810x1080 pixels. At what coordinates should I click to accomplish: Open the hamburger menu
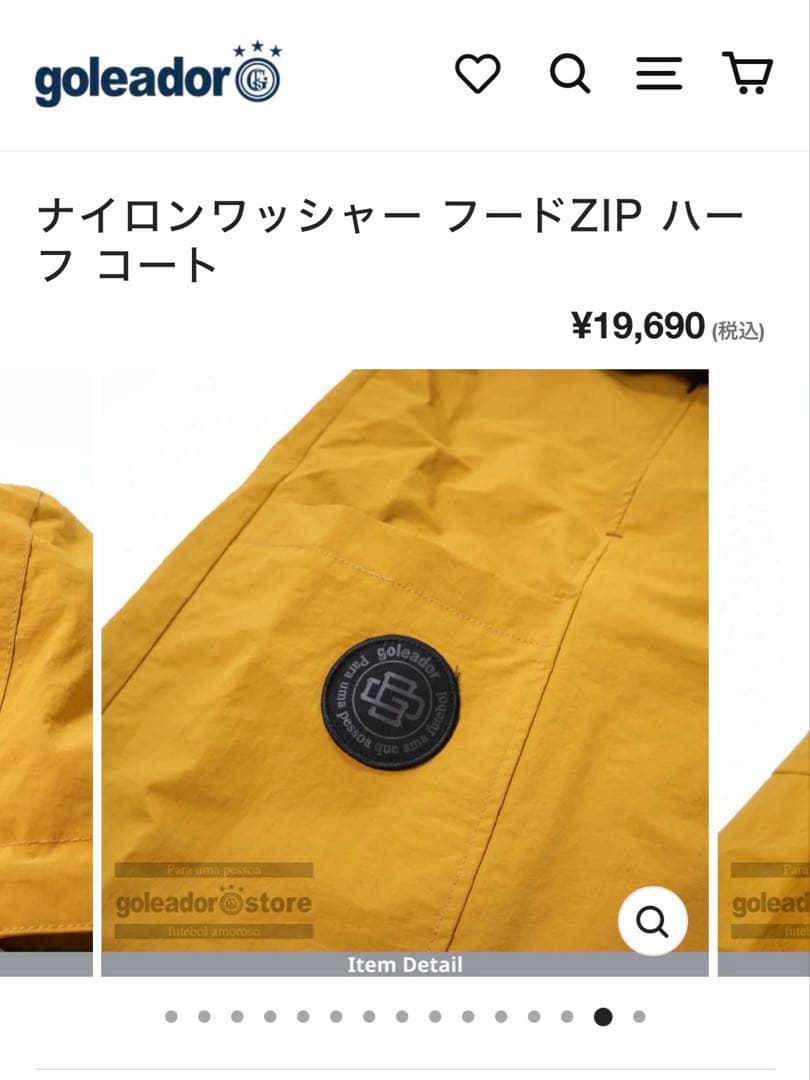[659, 74]
